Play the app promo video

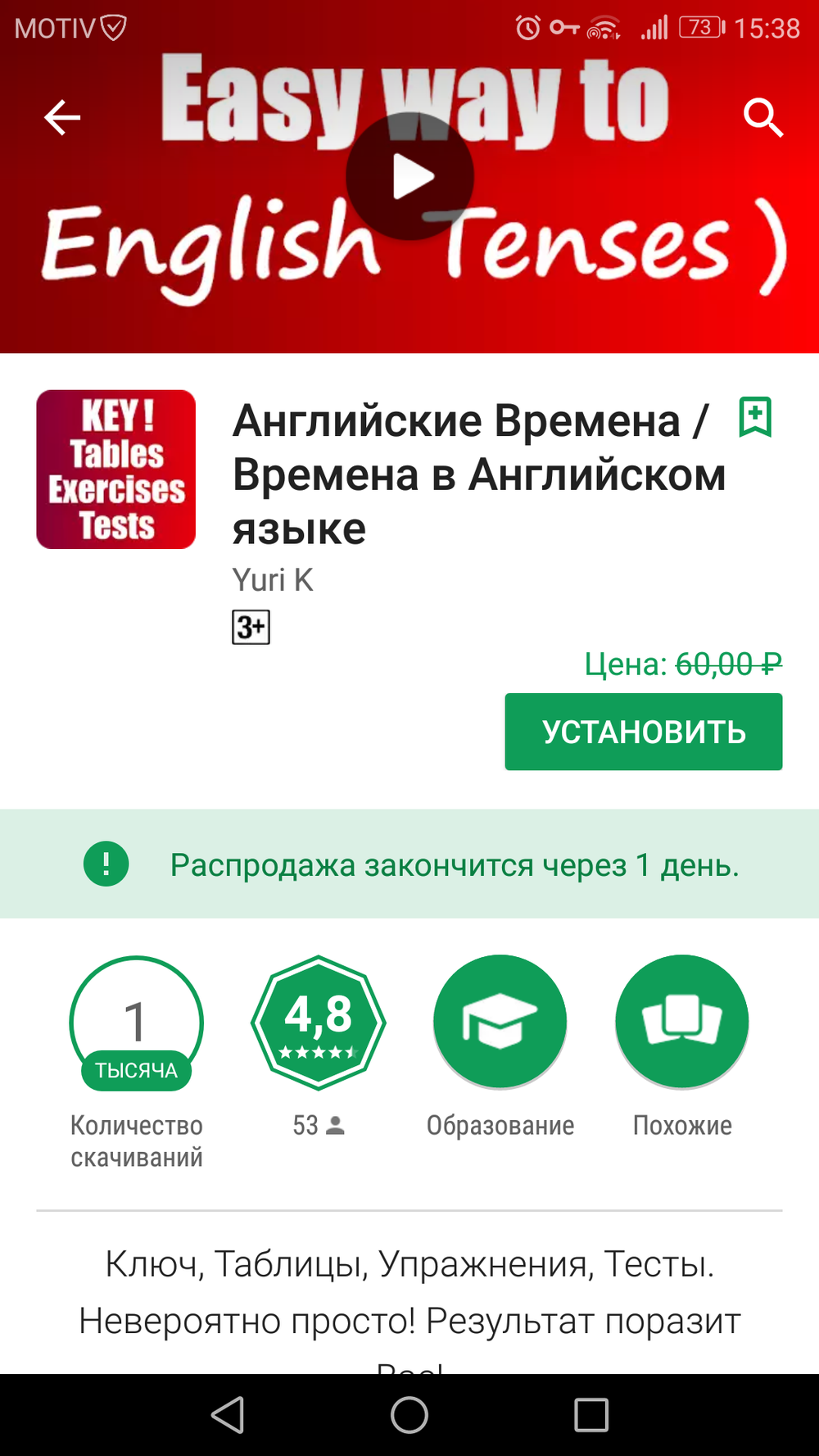point(409,177)
